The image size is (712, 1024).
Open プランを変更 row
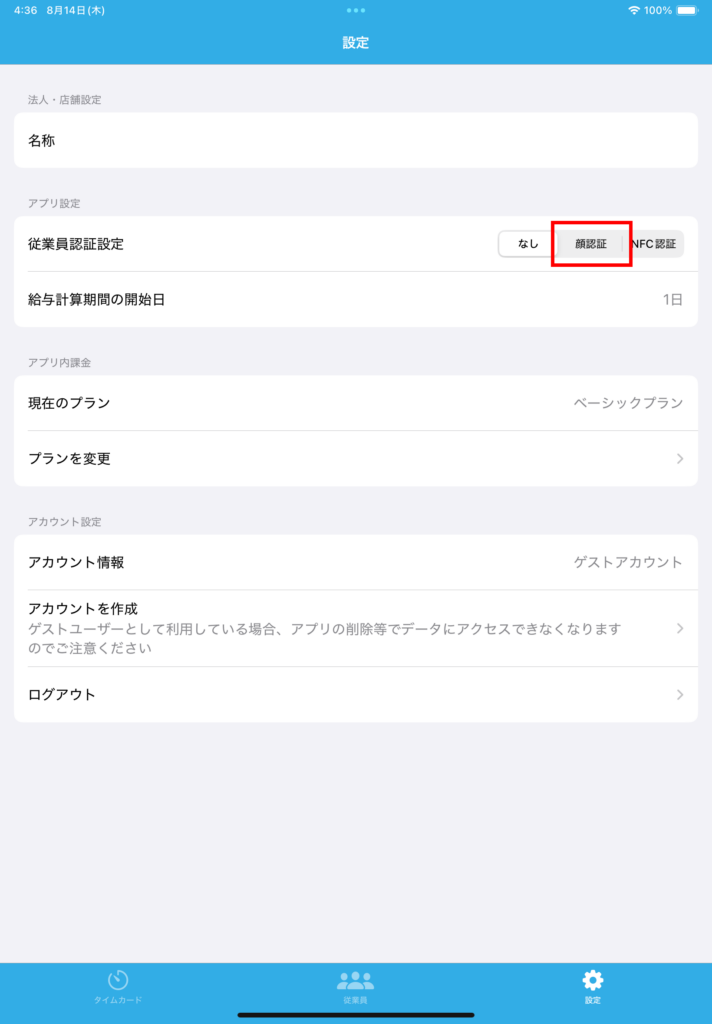(355, 459)
